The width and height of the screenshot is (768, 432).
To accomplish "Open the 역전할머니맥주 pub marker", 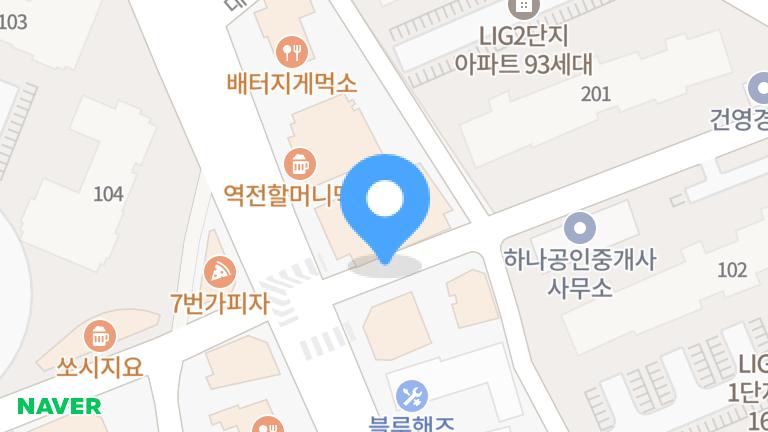I will coord(299,162).
